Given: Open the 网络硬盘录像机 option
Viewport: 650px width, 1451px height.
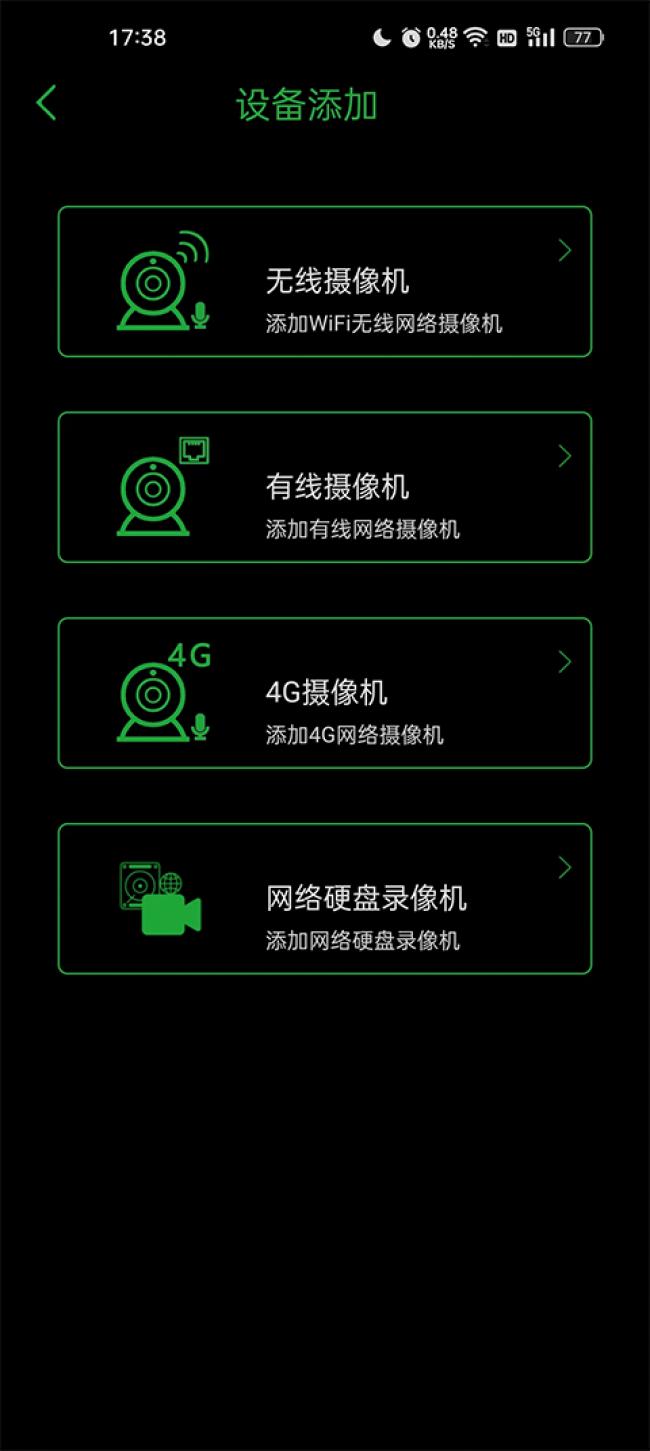Looking at the screenshot, I should 325,899.
